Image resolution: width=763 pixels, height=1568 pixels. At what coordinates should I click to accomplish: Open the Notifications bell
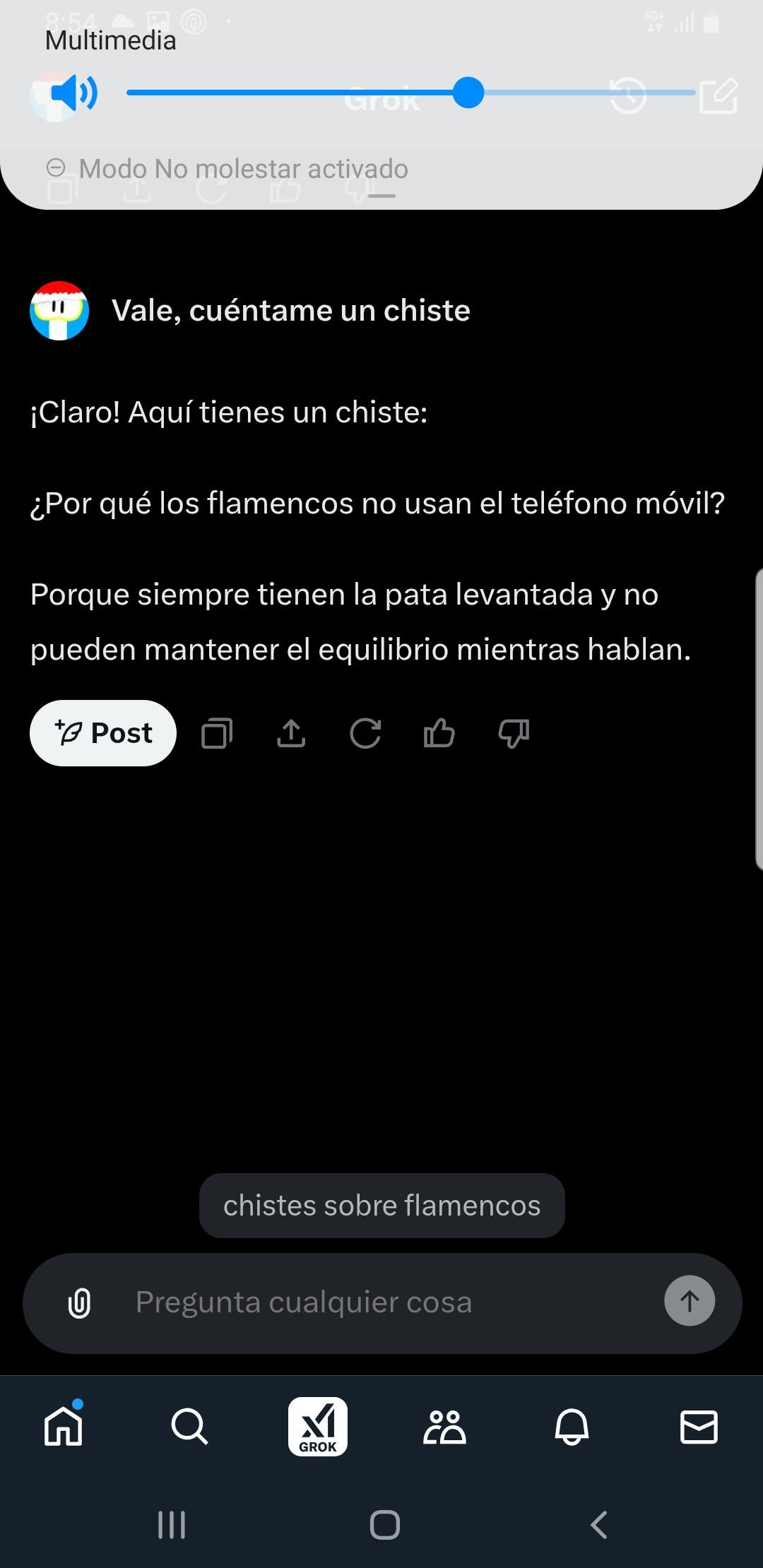[572, 1427]
